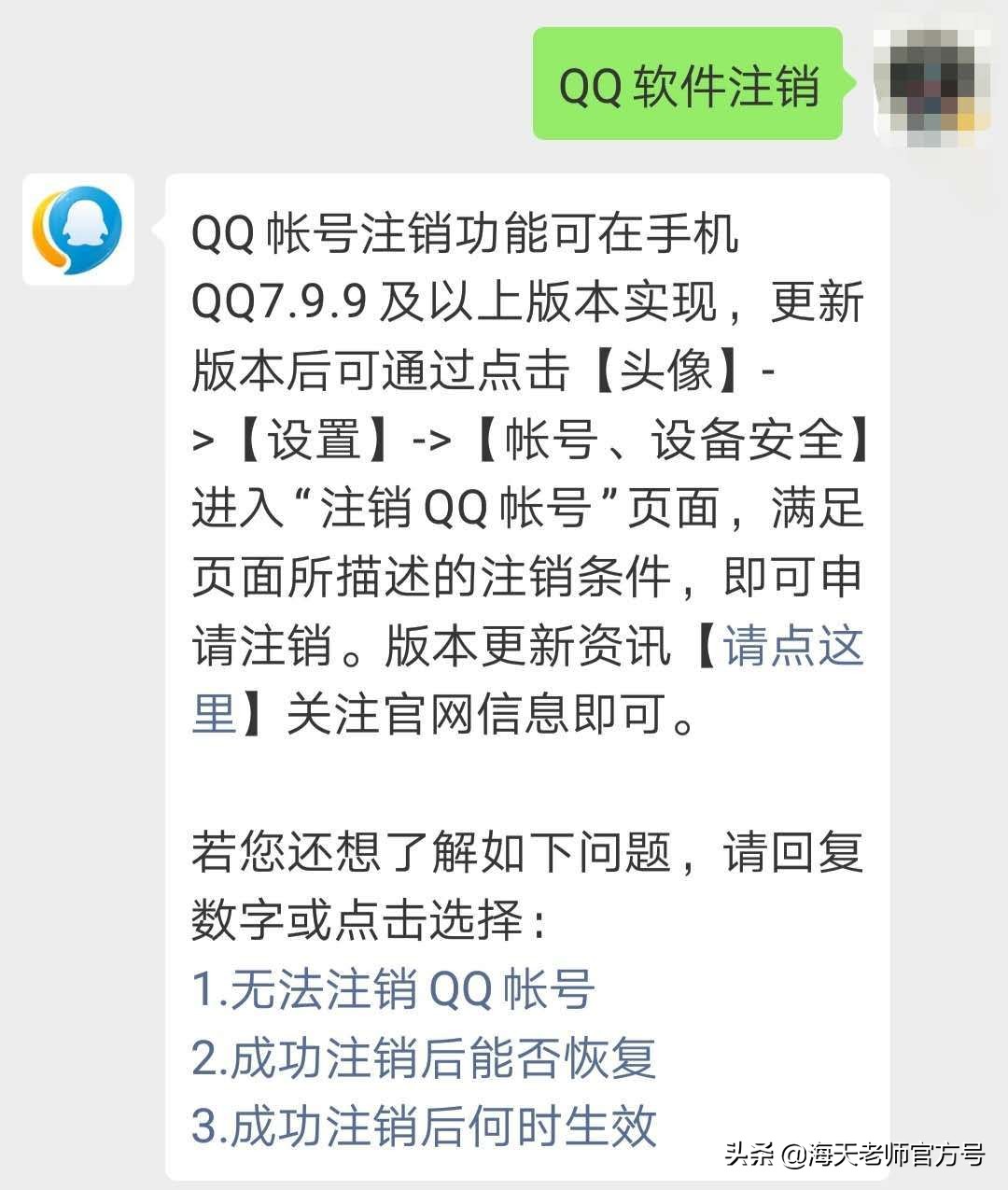Image resolution: width=1008 pixels, height=1190 pixels.
Task: Choose option 3.成功注销后何时生效
Action: click(x=425, y=1125)
